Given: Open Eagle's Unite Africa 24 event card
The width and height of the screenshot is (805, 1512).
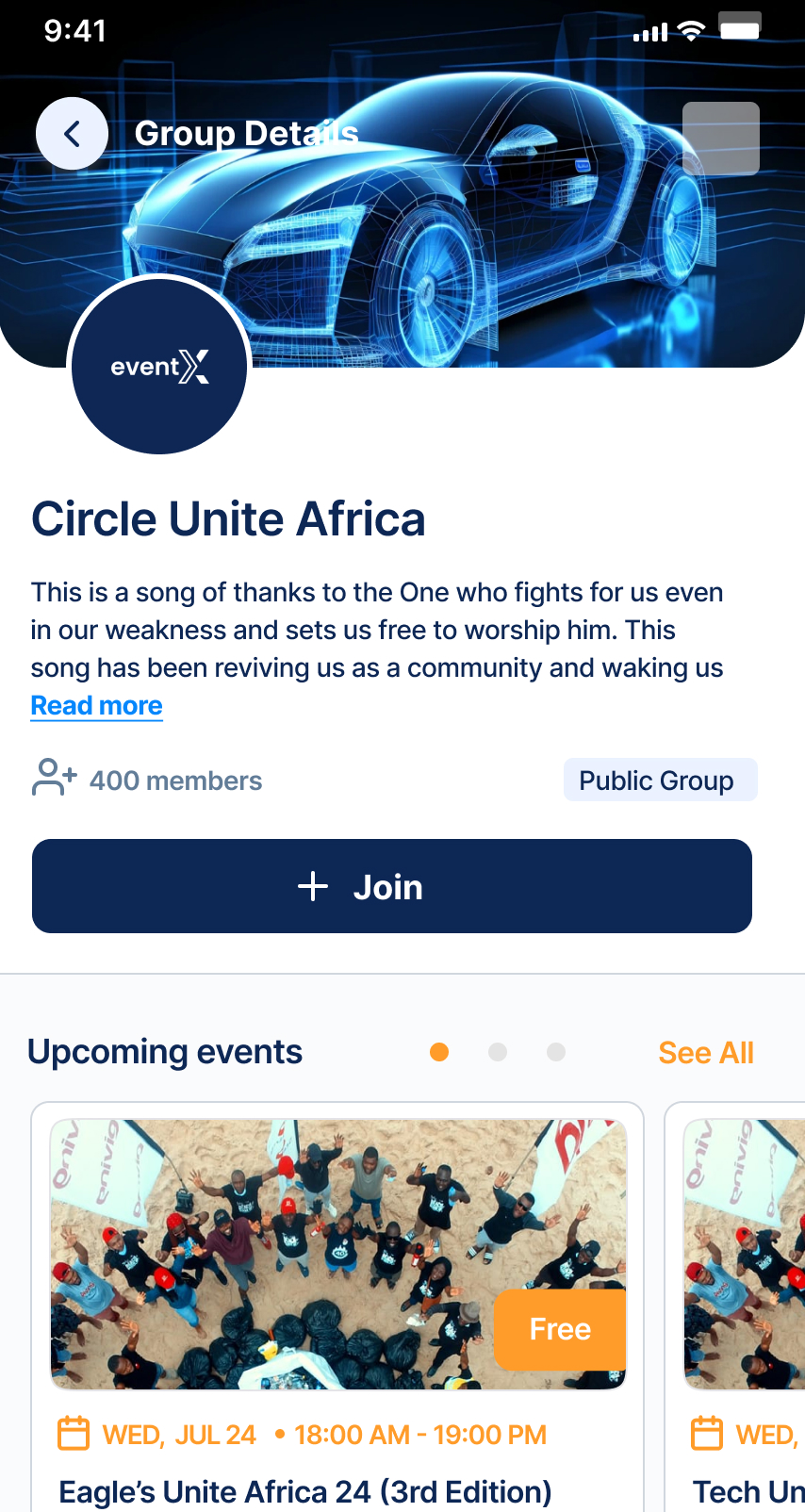Looking at the screenshot, I should pyautogui.click(x=337, y=1310).
